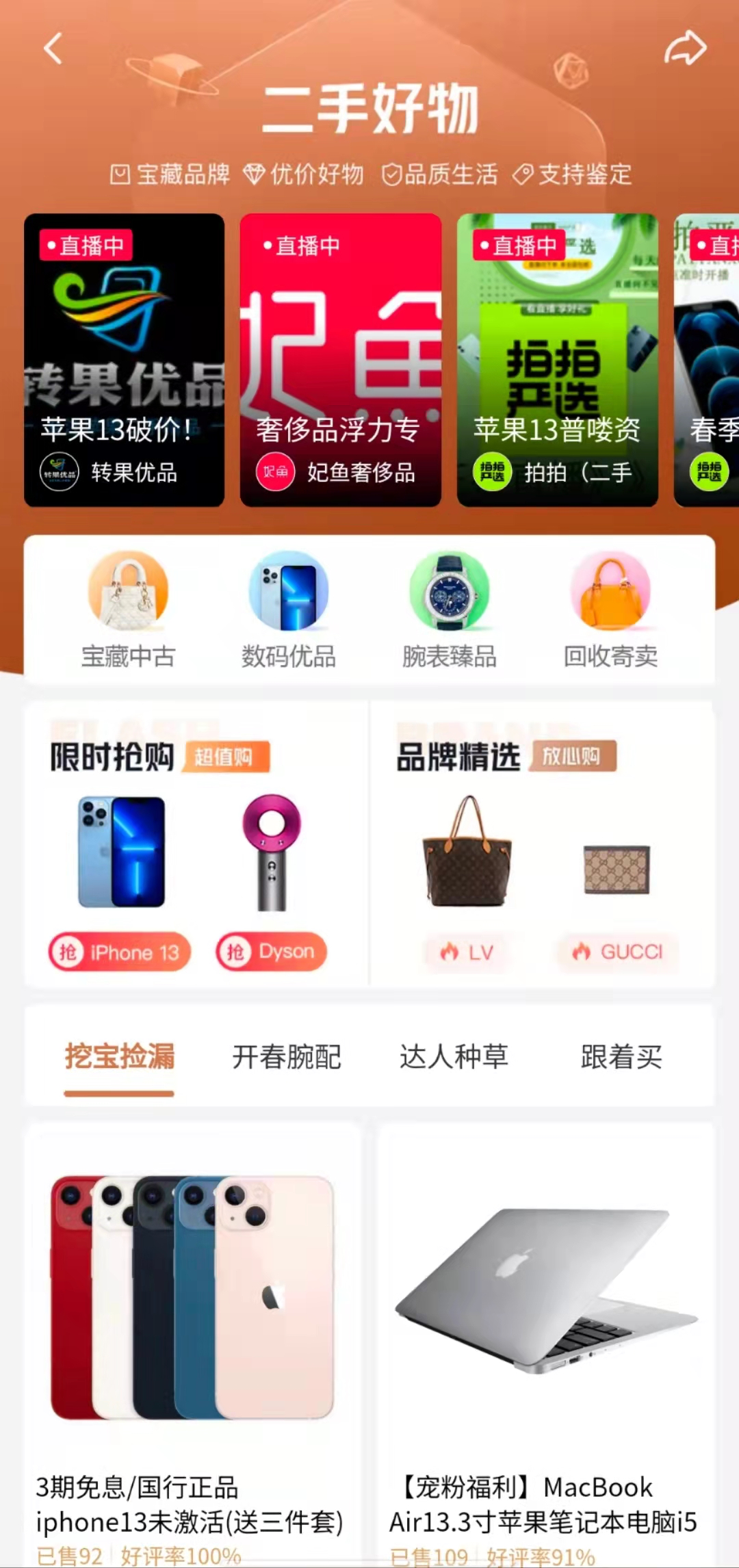Viewport: 739px width, 1568px height.
Task: Browse the 腕表臻品 category
Action: pyautogui.click(x=449, y=610)
